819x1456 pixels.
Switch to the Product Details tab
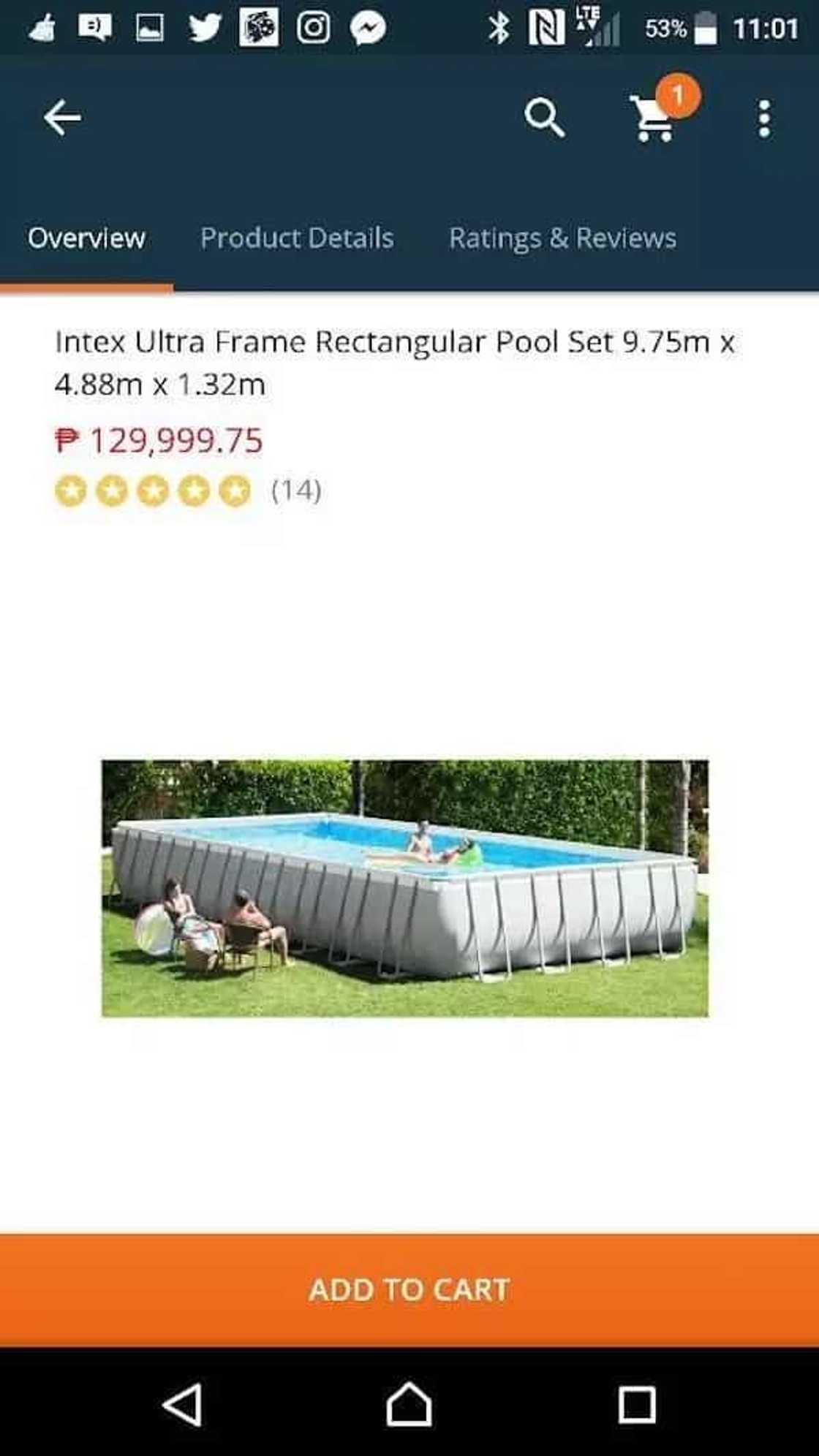coord(297,238)
